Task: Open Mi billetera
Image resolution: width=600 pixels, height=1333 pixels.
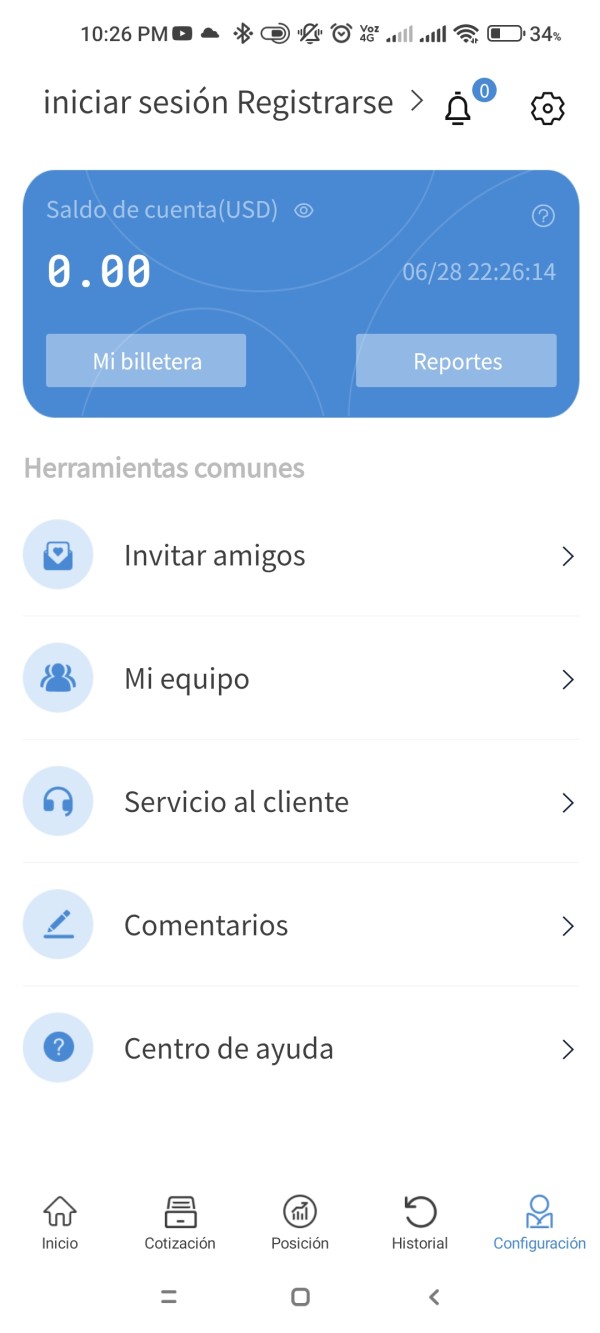Action: [146, 361]
